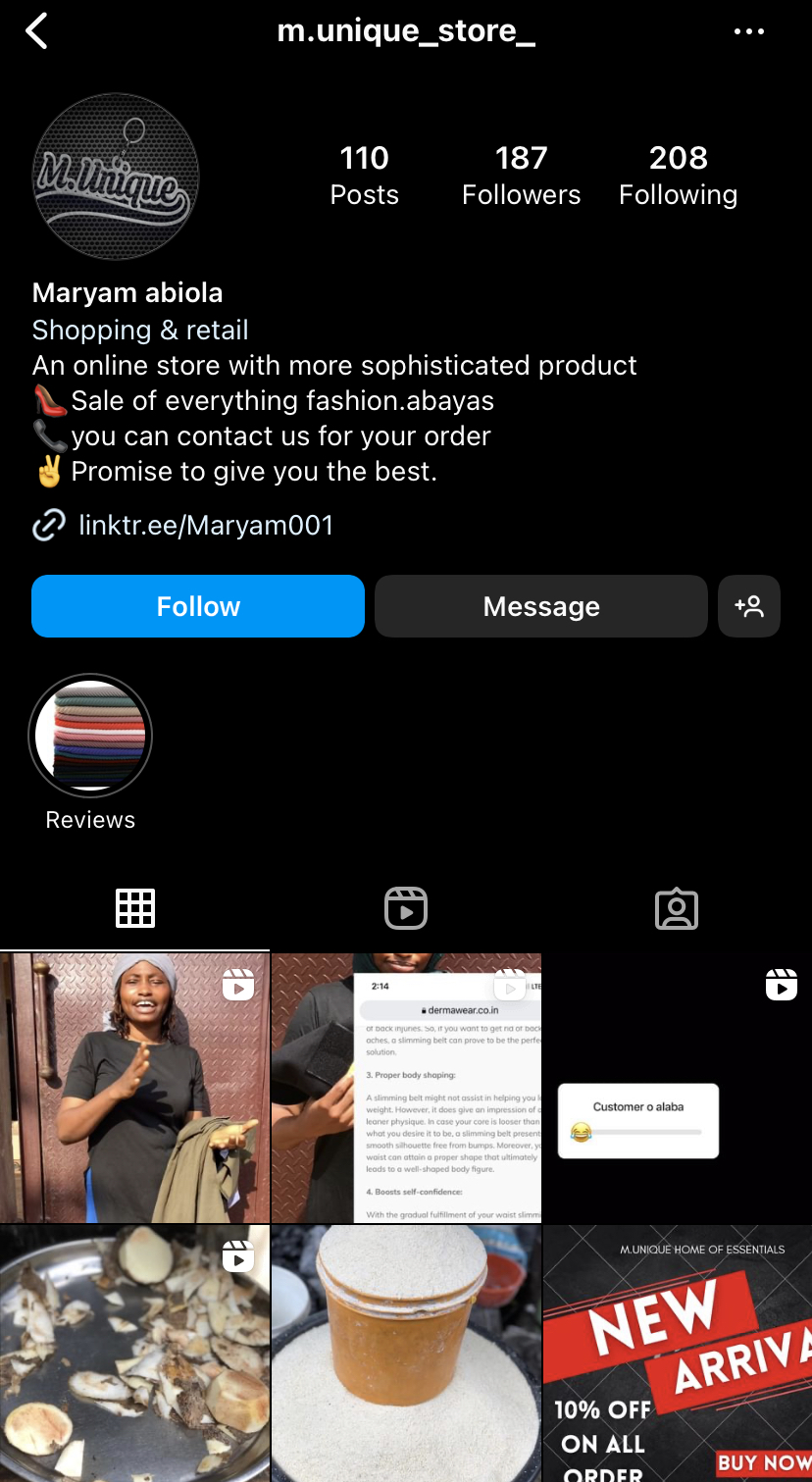Open the reel of woman holding green cloth

pos(134,1088)
